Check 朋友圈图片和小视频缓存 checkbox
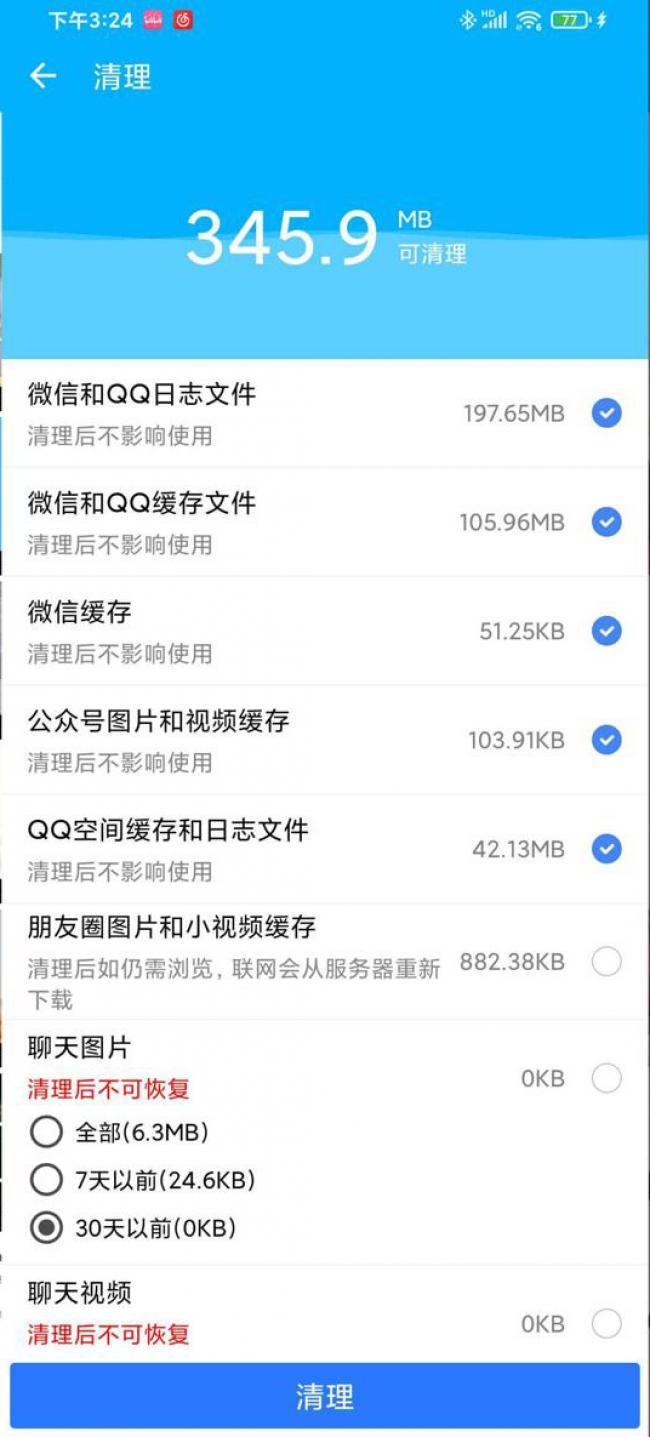650x1437 pixels. click(606, 962)
